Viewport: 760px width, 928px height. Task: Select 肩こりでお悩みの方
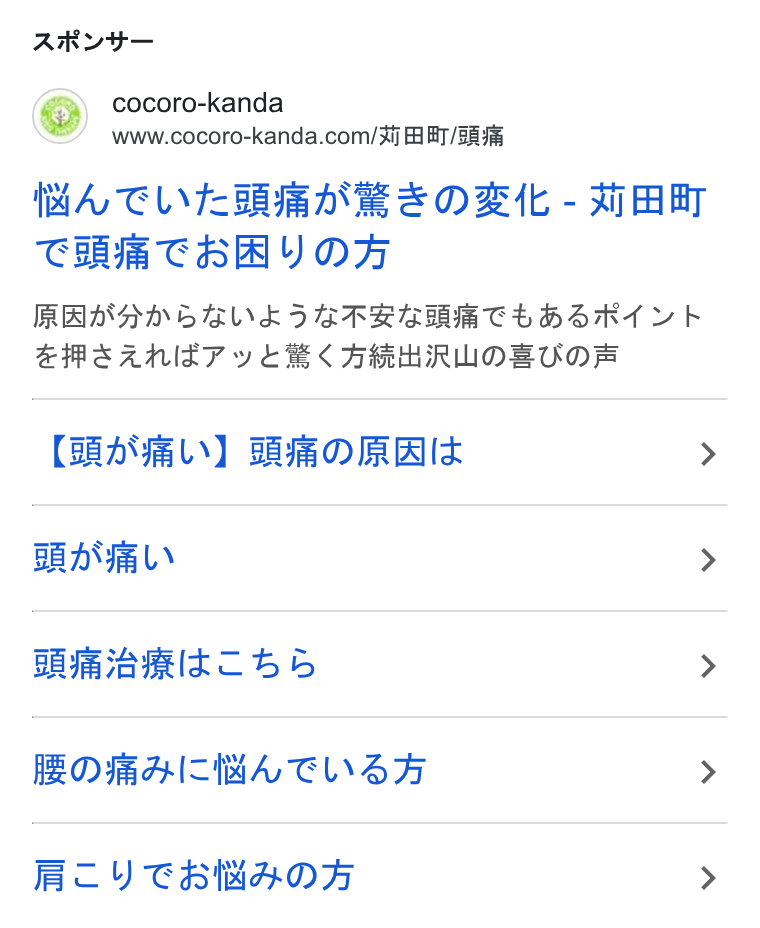[379, 876]
